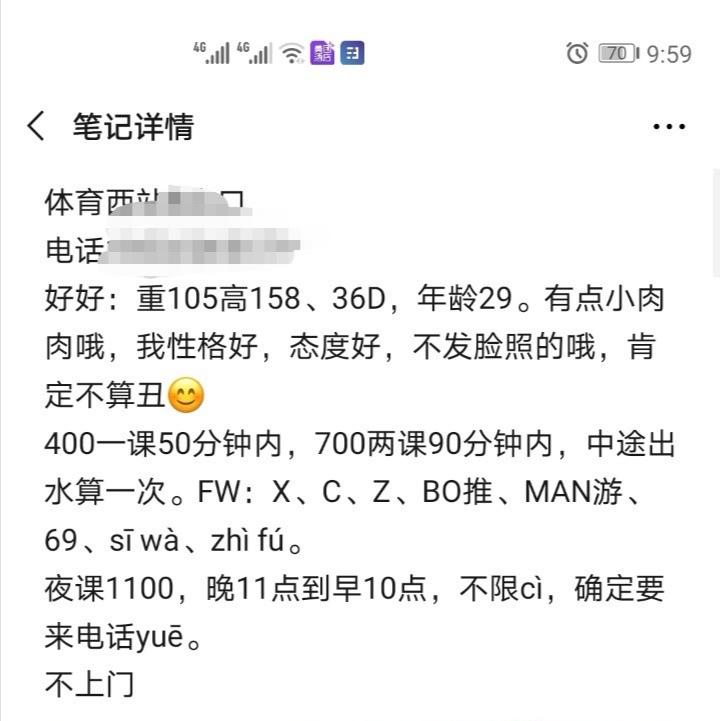Viewport: 720px width, 721px height.
Task: Open the three-dot overflow menu
Action: pos(668,127)
